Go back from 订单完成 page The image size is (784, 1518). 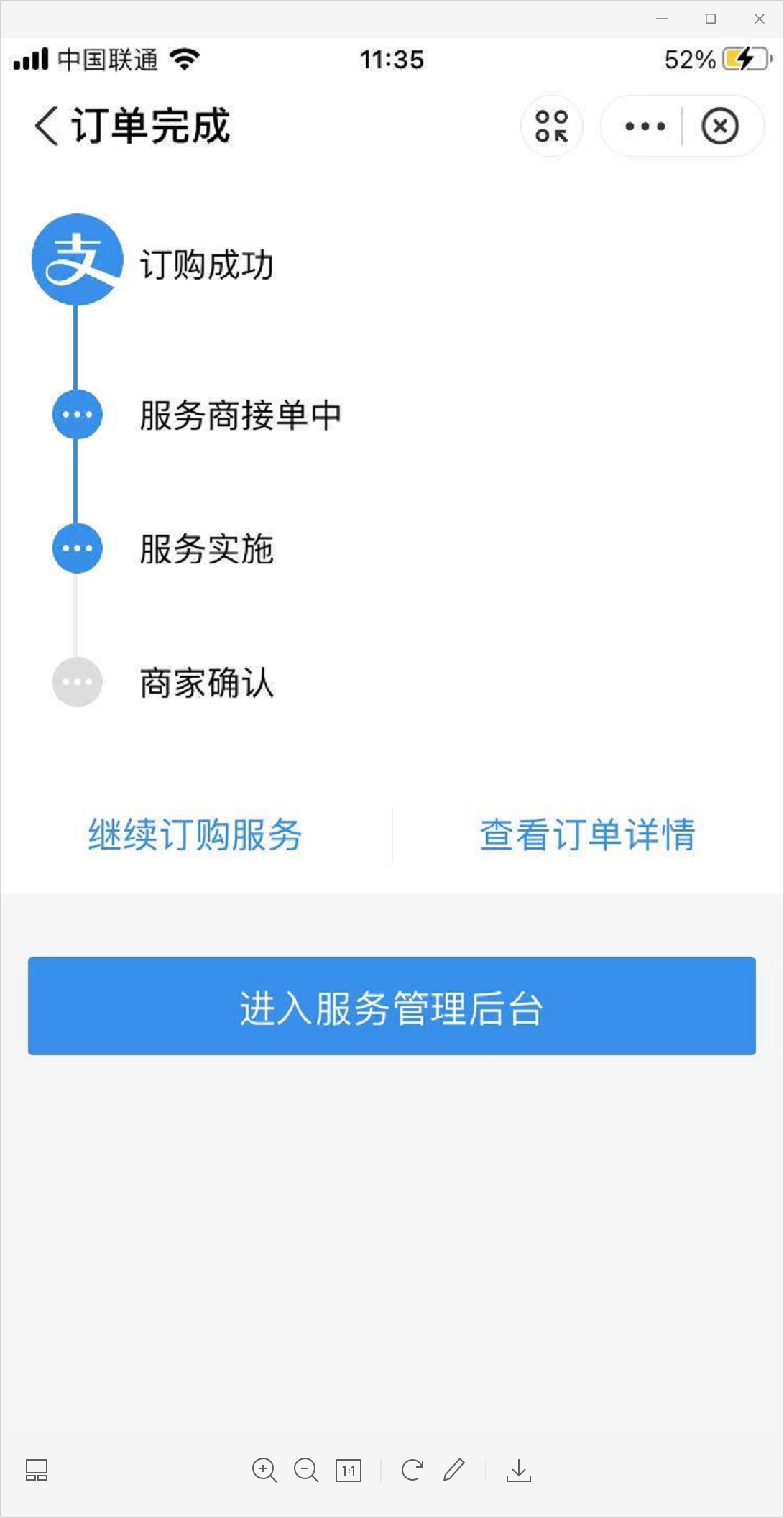[x=47, y=126]
